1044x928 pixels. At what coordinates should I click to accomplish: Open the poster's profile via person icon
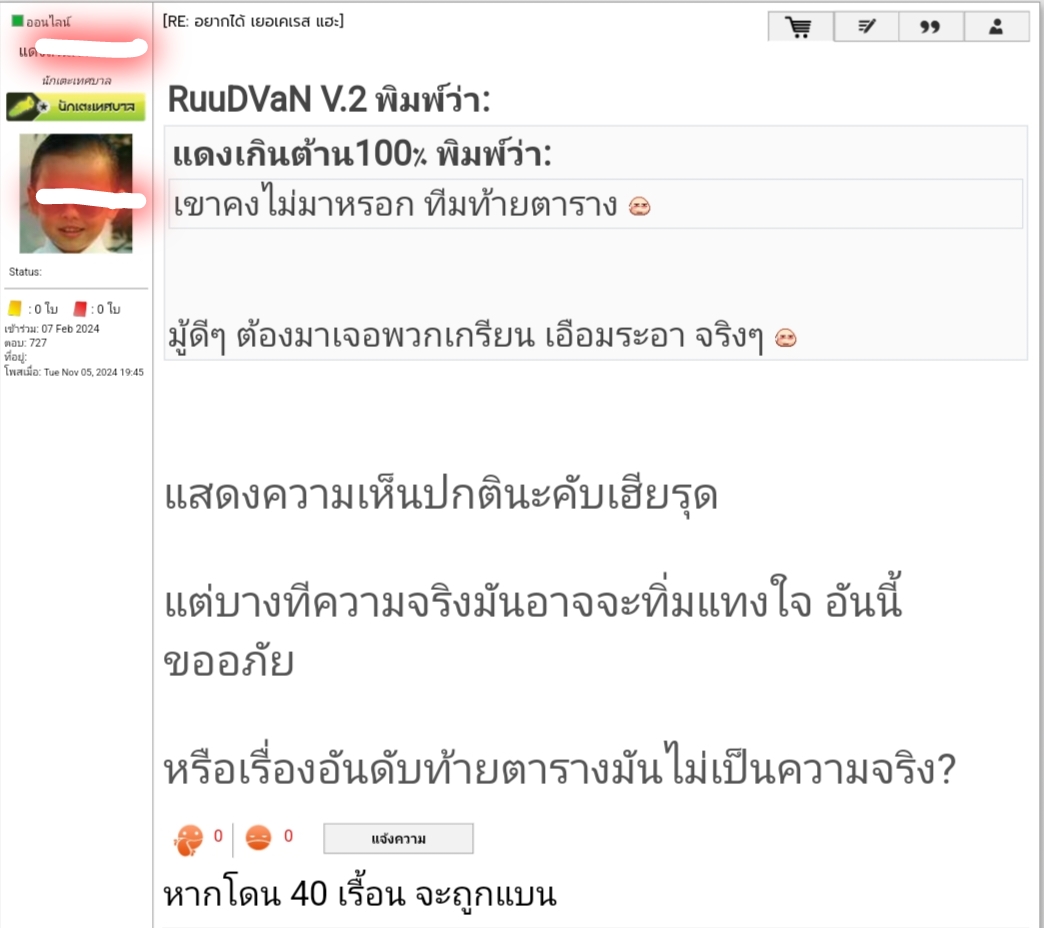tap(996, 27)
